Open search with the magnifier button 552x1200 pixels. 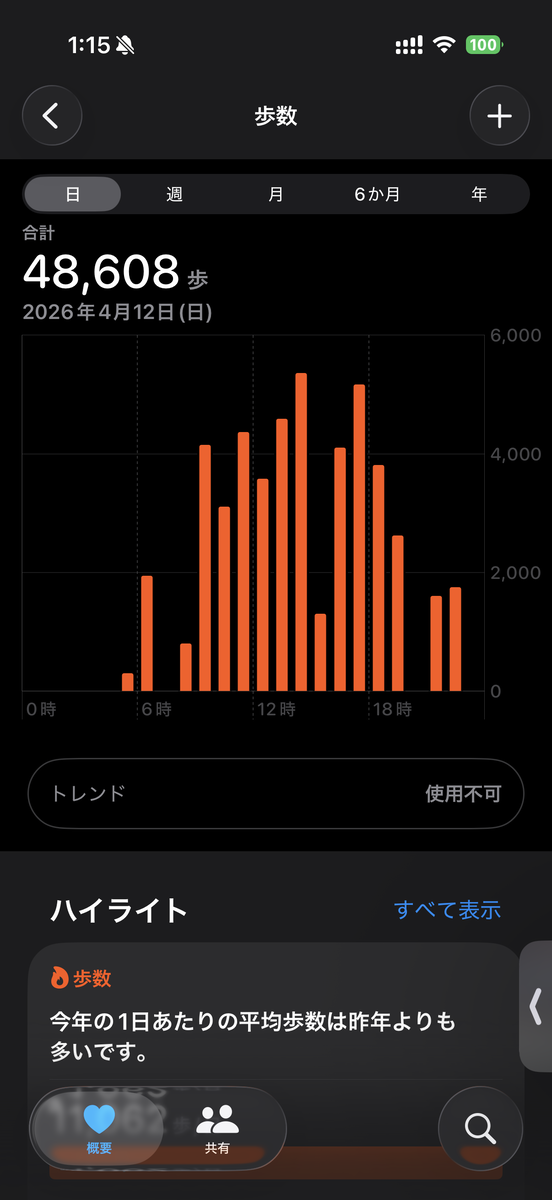point(481,1127)
